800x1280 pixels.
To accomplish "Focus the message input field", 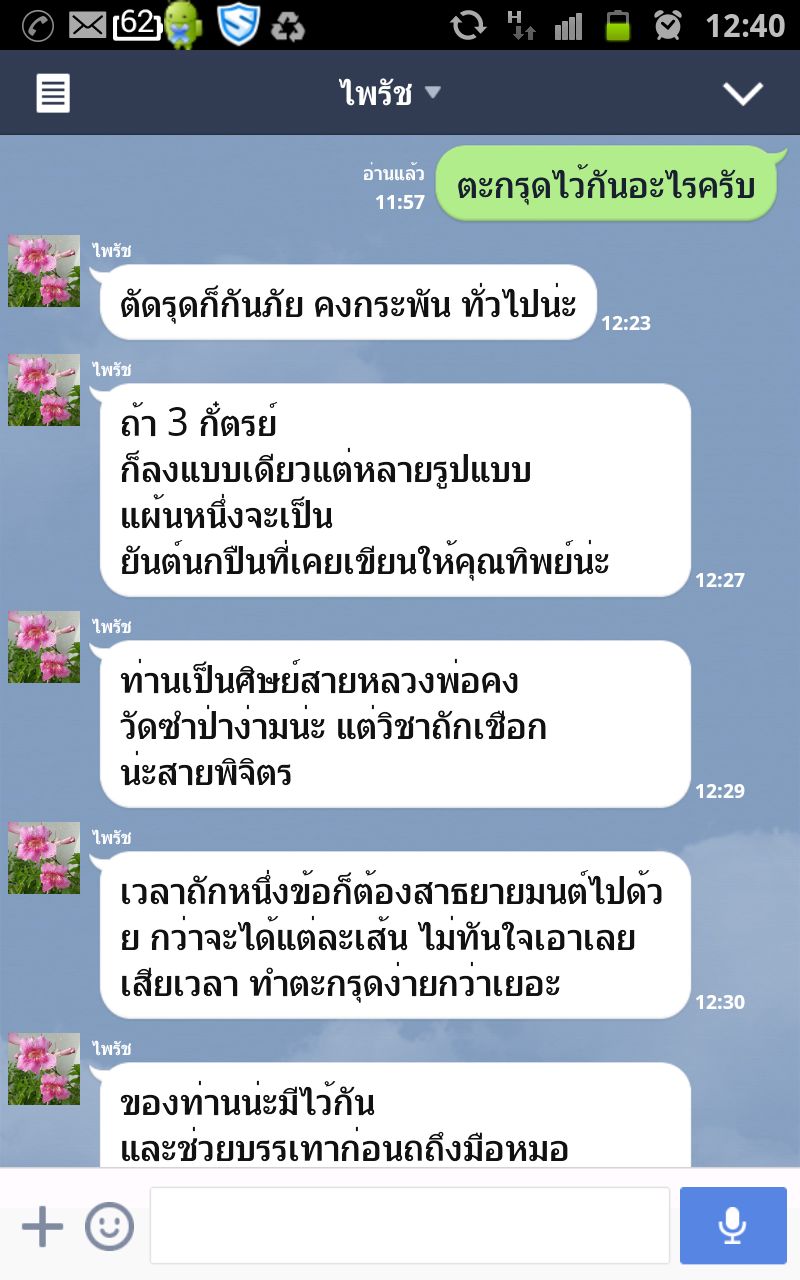I will (x=409, y=1226).
